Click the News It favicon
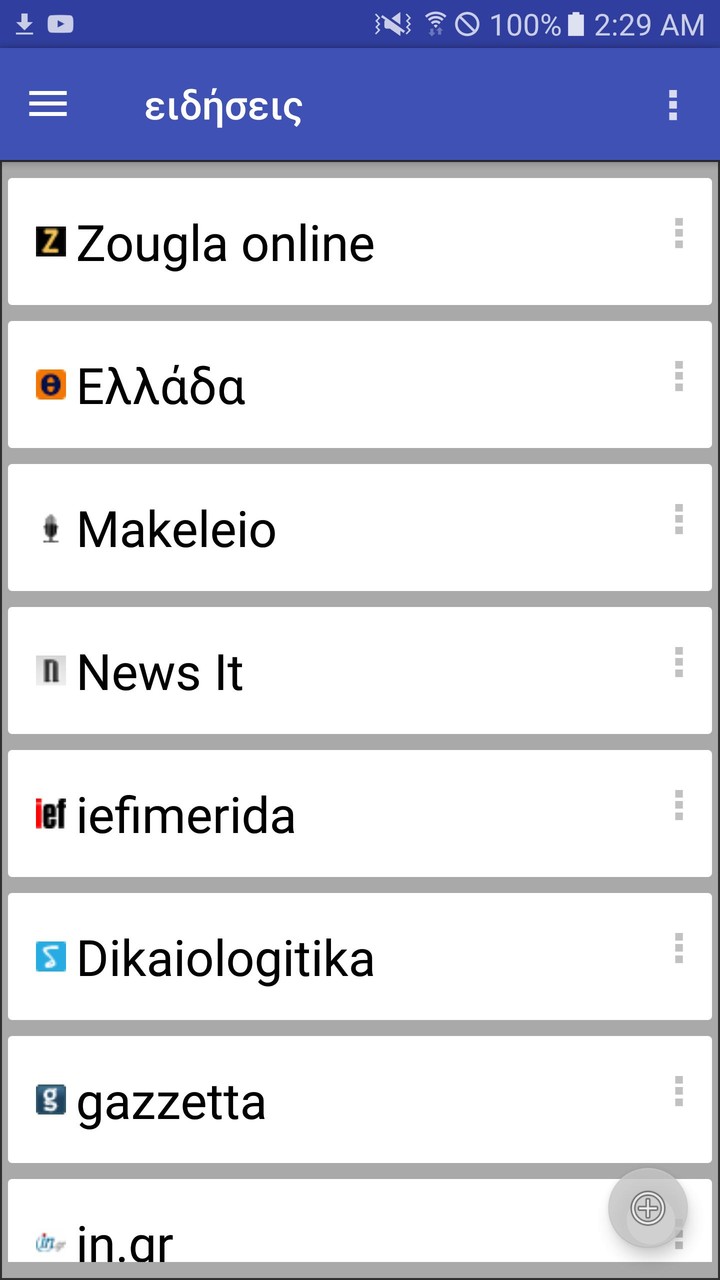 (51, 671)
